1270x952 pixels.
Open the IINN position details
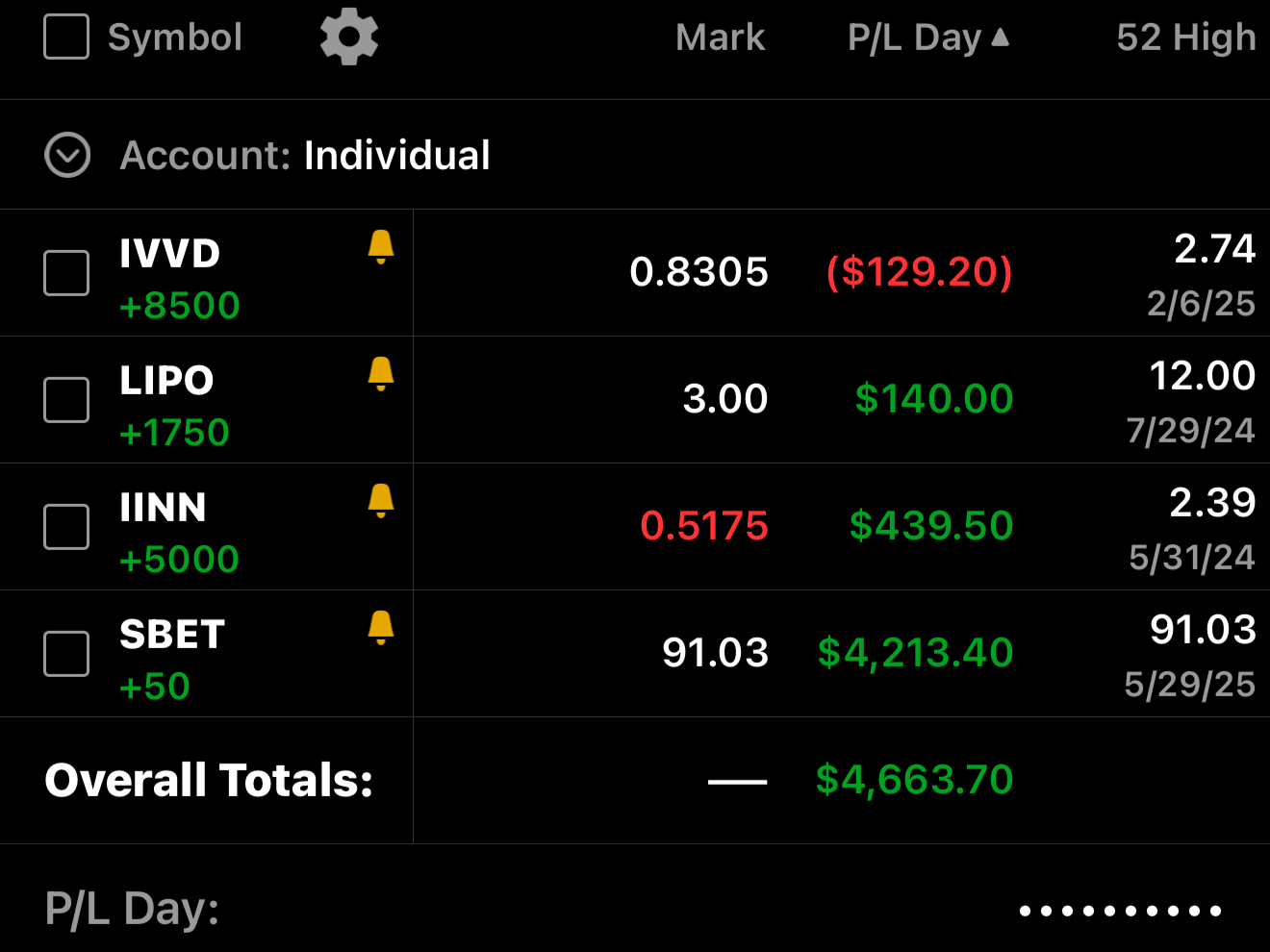163,508
